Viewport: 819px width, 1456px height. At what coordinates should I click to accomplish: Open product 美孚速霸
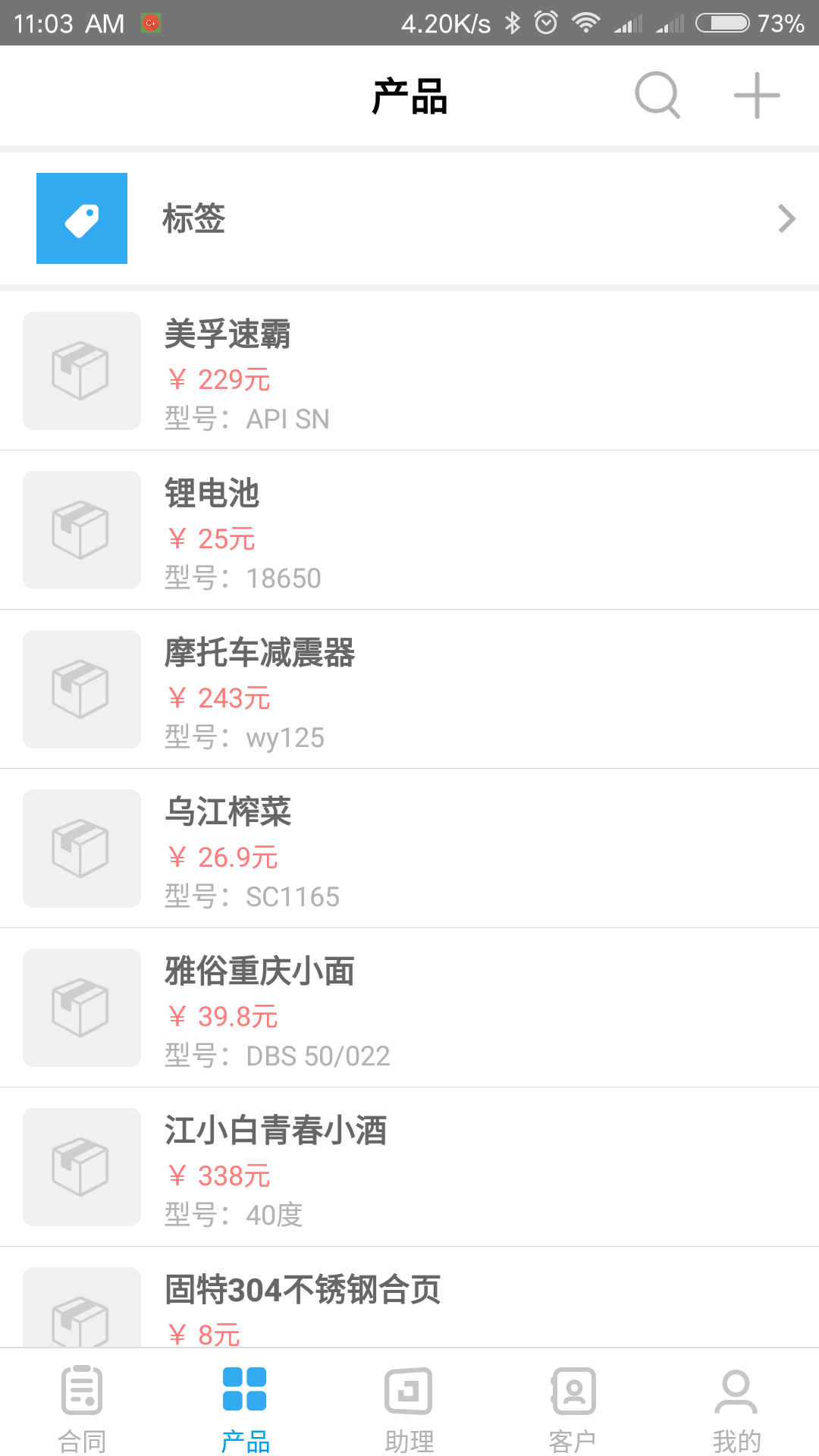tap(409, 372)
